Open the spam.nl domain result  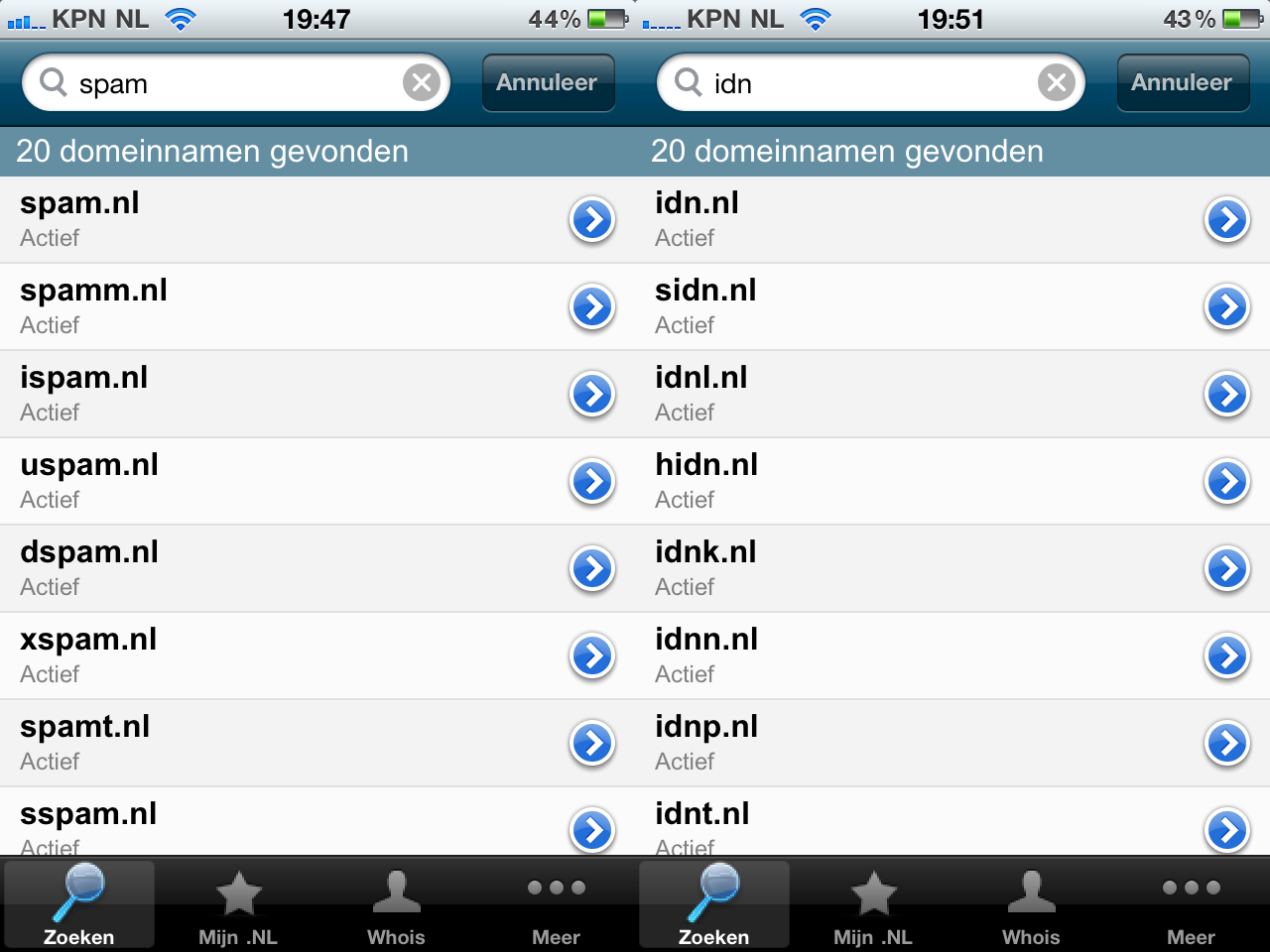(x=298, y=219)
